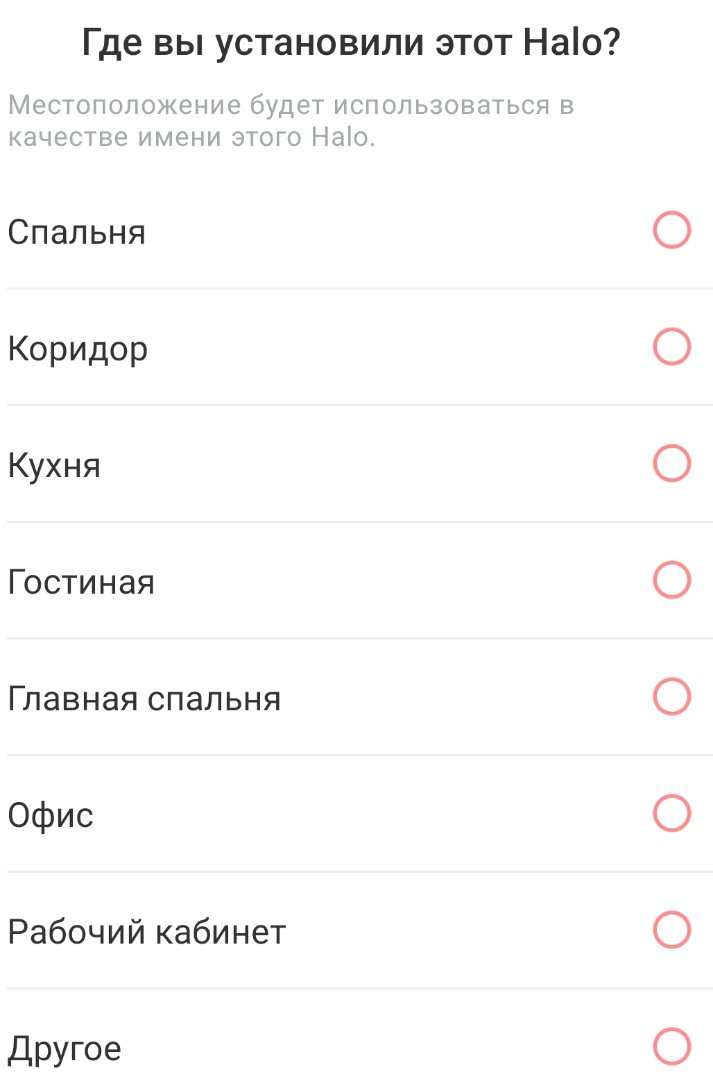The image size is (713, 1088).
Task: Pick the Кухня radio button
Action: pos(671,464)
